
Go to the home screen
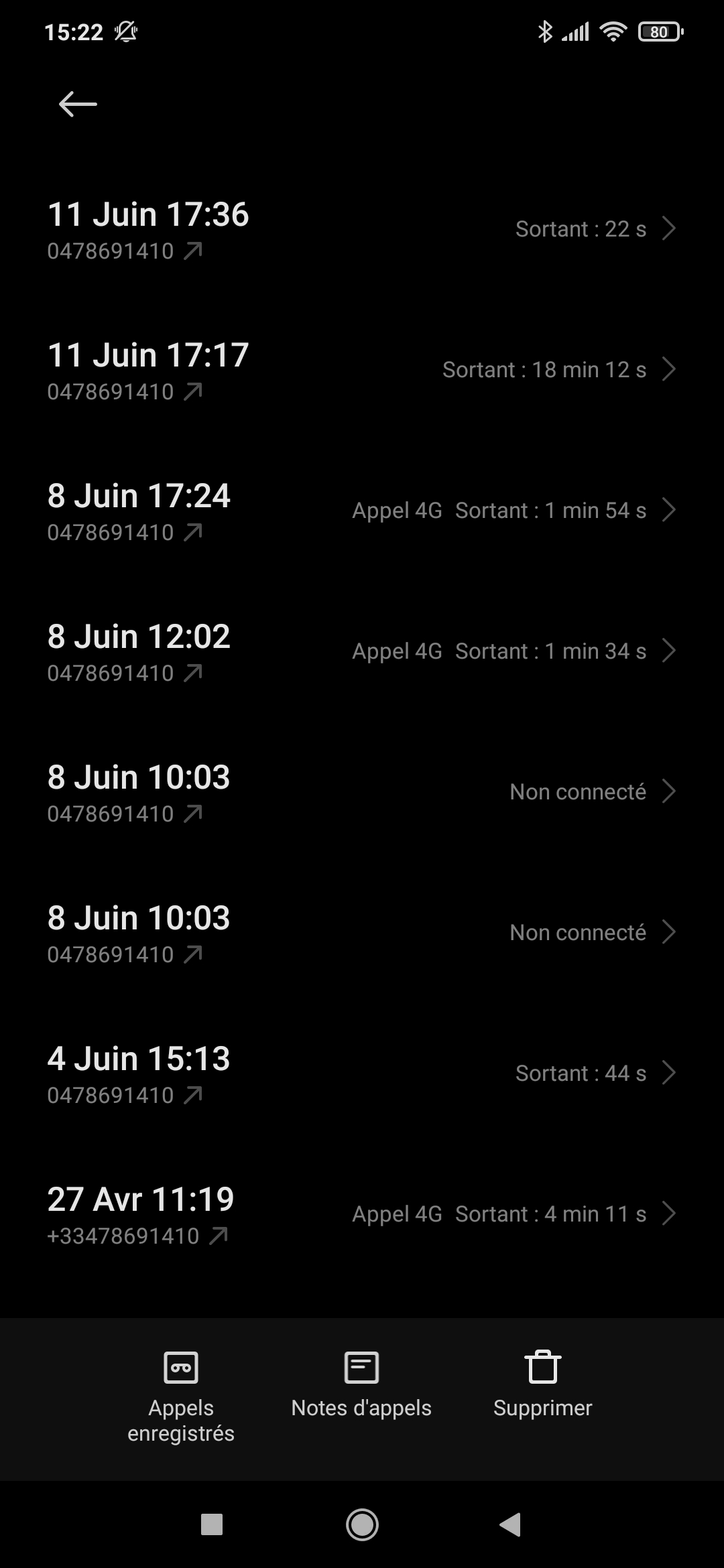362,1525
